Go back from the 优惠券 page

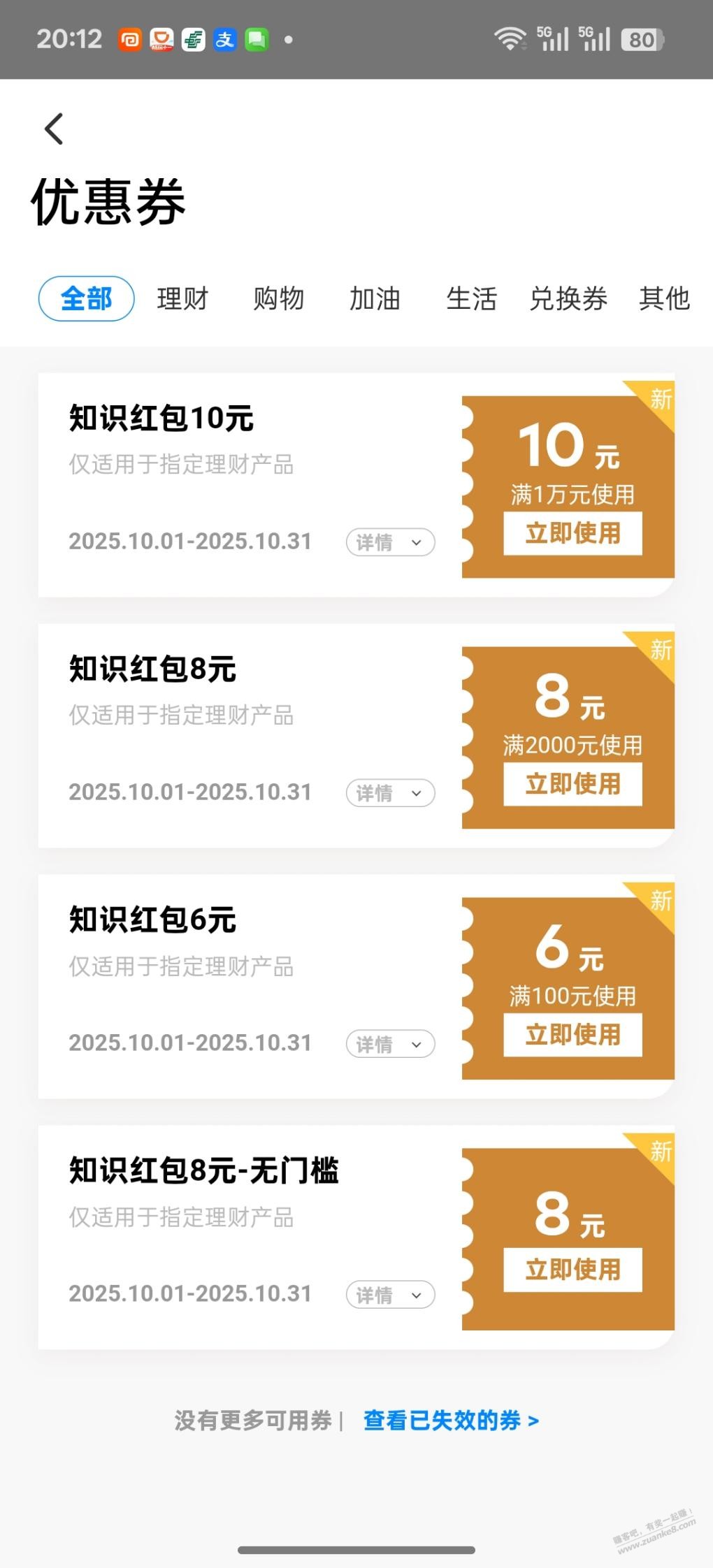54,129
